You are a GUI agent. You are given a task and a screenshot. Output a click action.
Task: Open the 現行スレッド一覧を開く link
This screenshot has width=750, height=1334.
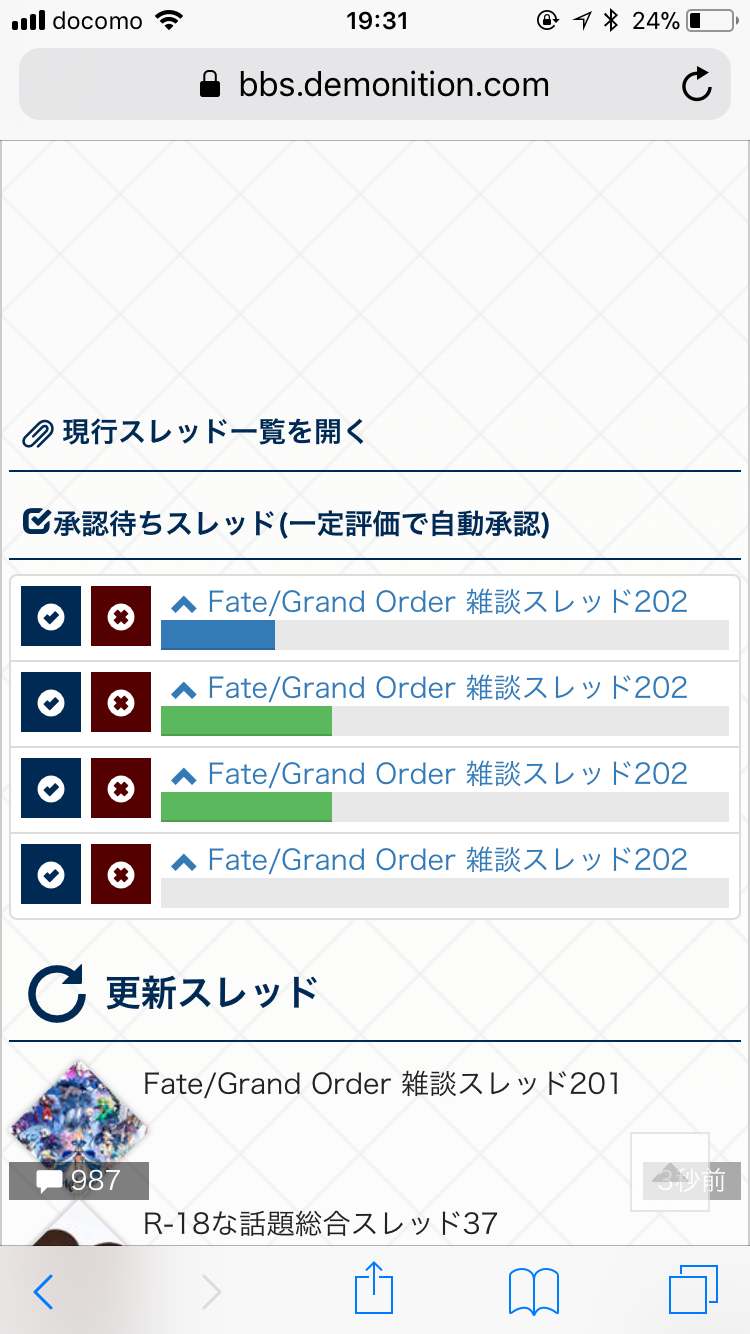pyautogui.click(x=214, y=433)
